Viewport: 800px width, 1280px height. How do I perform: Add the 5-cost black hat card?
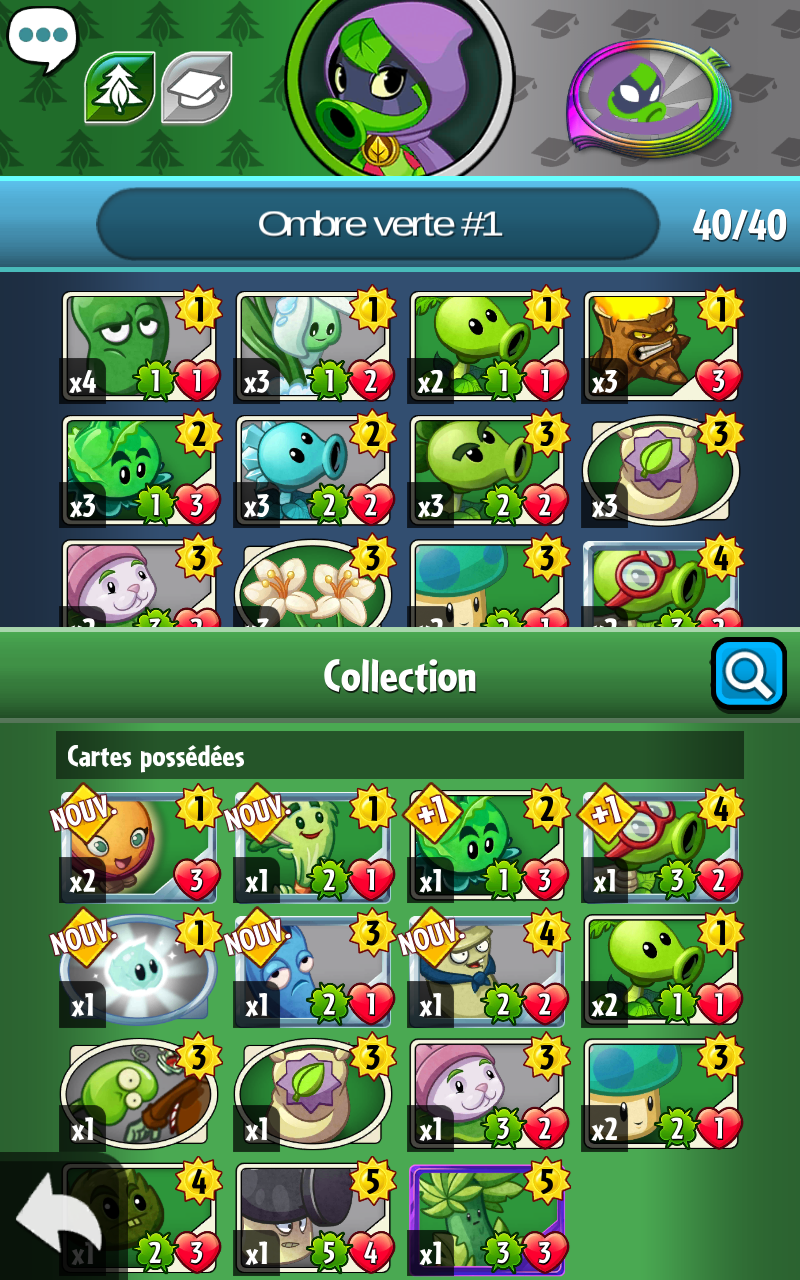[x=313, y=1220]
